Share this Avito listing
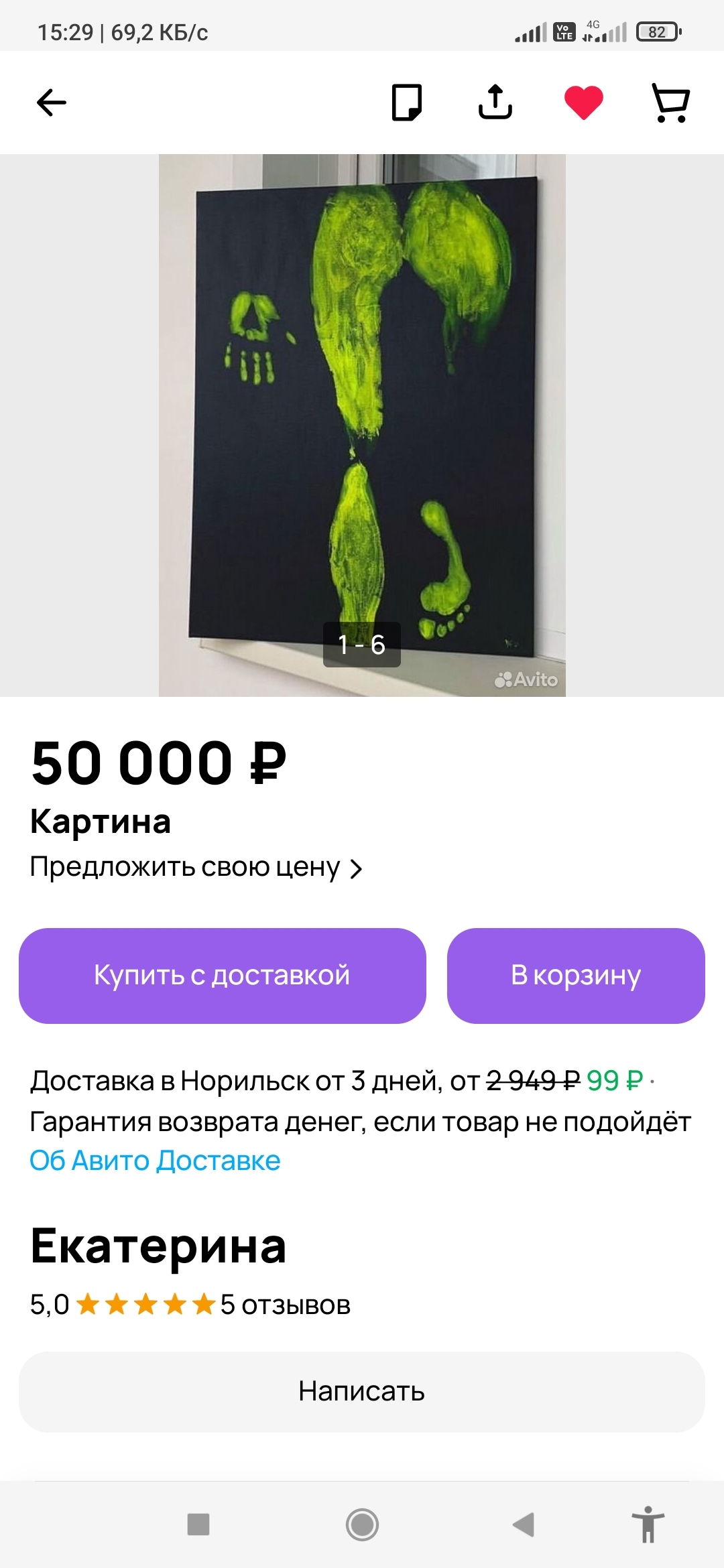Viewport: 724px width, 1568px height. pos(495,103)
